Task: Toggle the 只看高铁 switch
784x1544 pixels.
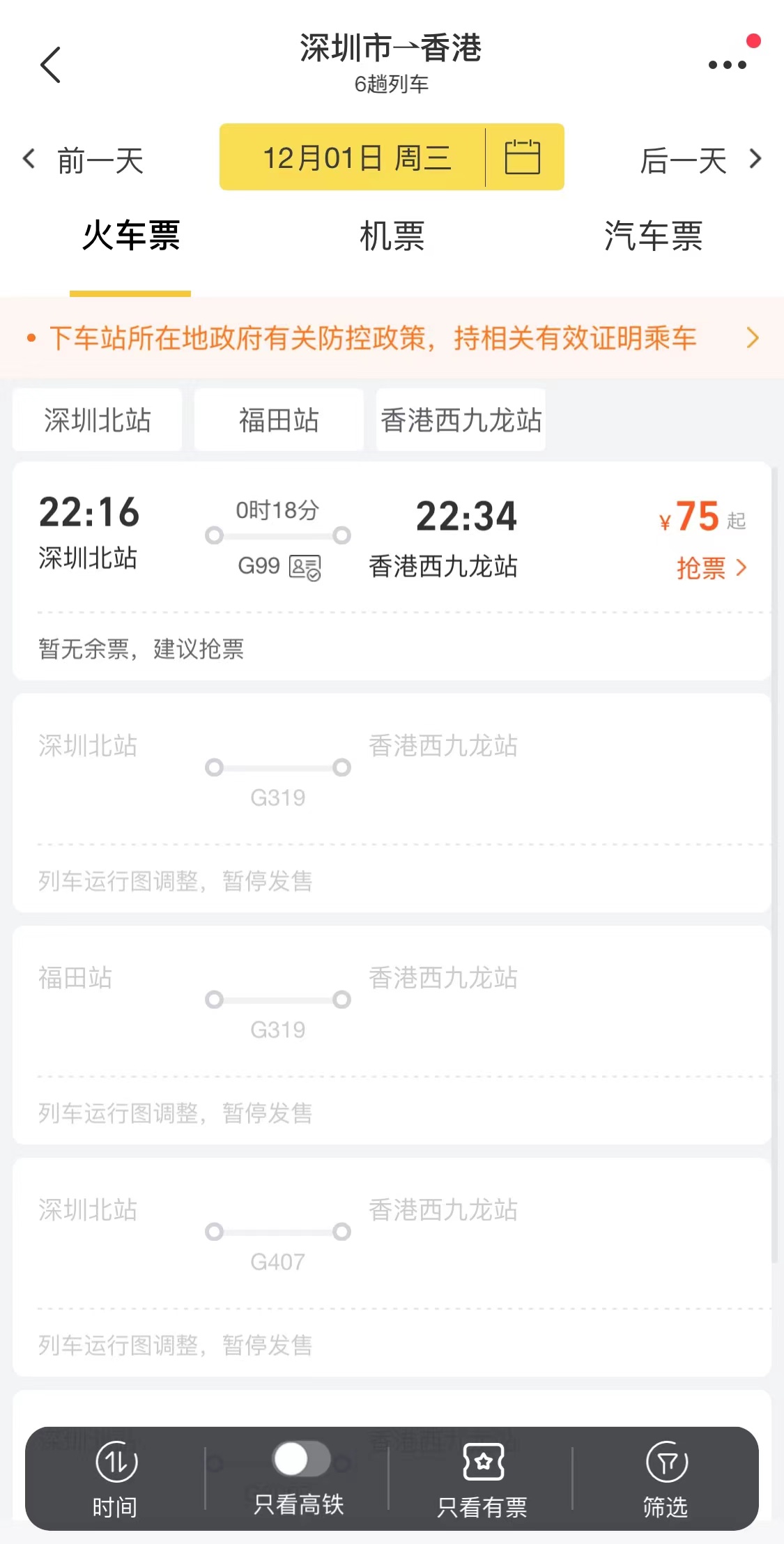Action: pyautogui.click(x=300, y=1460)
